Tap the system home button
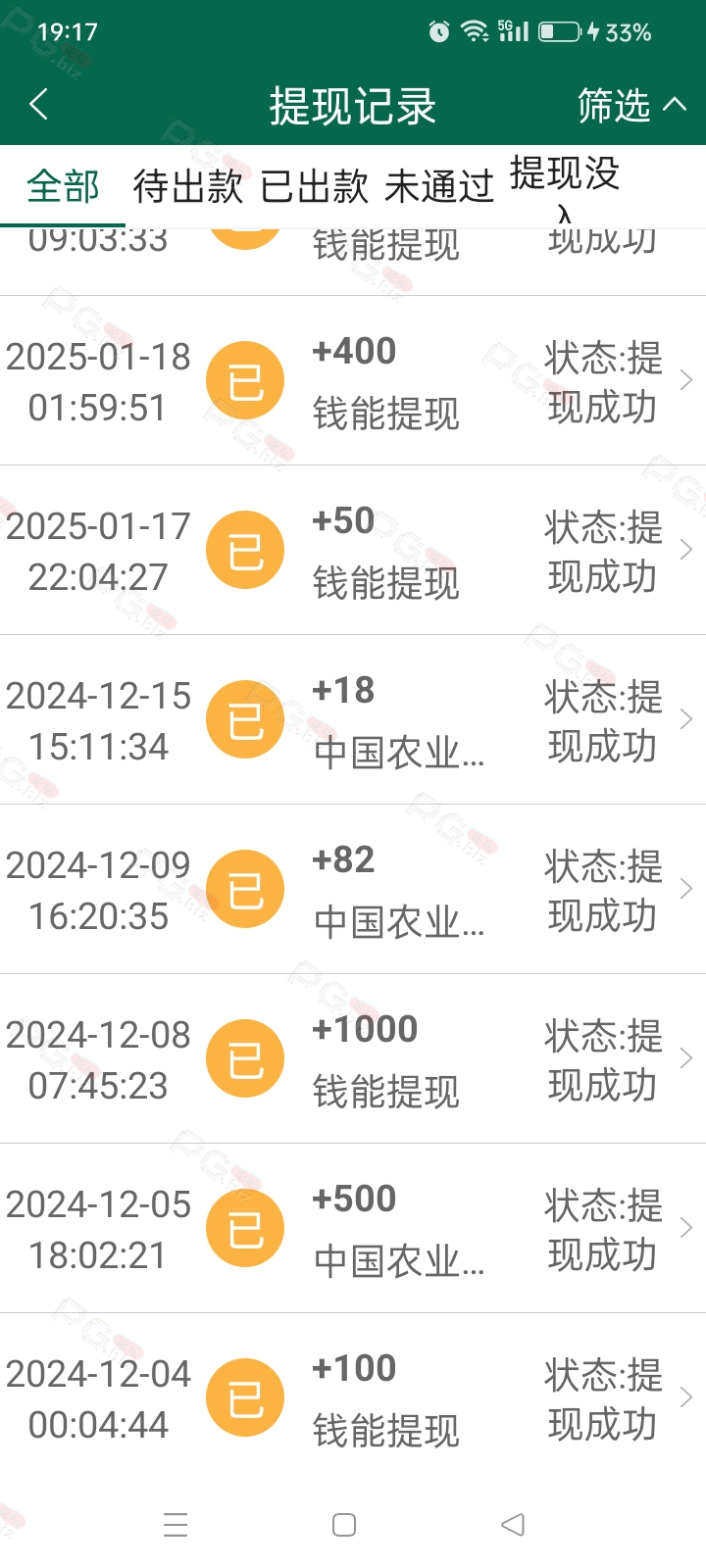This screenshot has height=1568, width=706. pyautogui.click(x=344, y=1525)
